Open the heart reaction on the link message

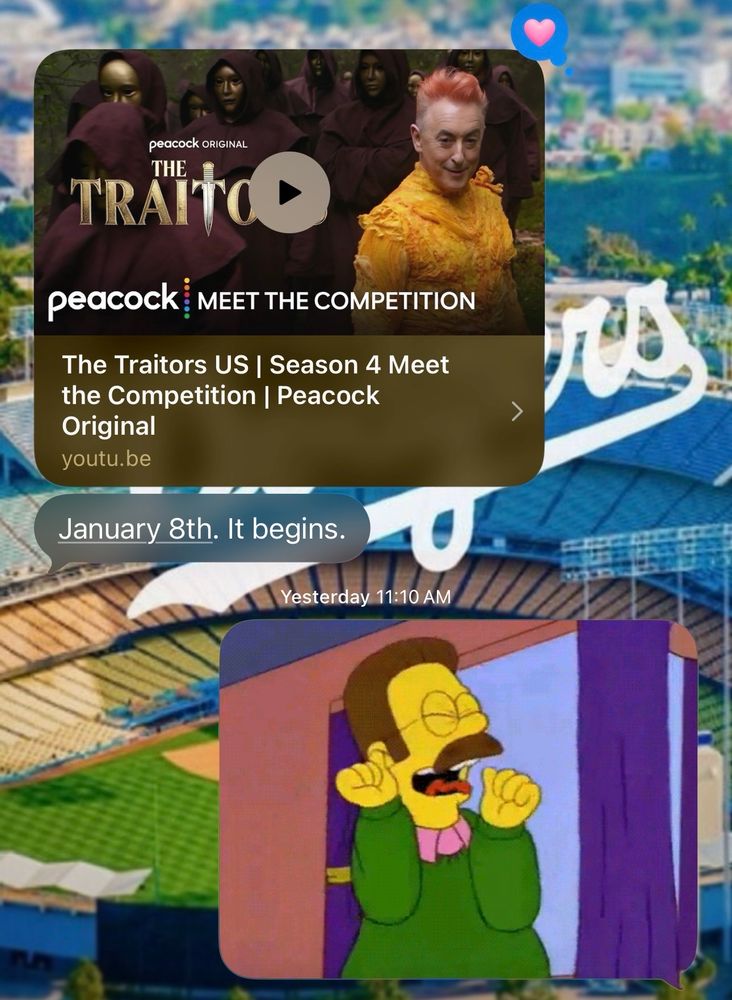pyautogui.click(x=539, y=33)
